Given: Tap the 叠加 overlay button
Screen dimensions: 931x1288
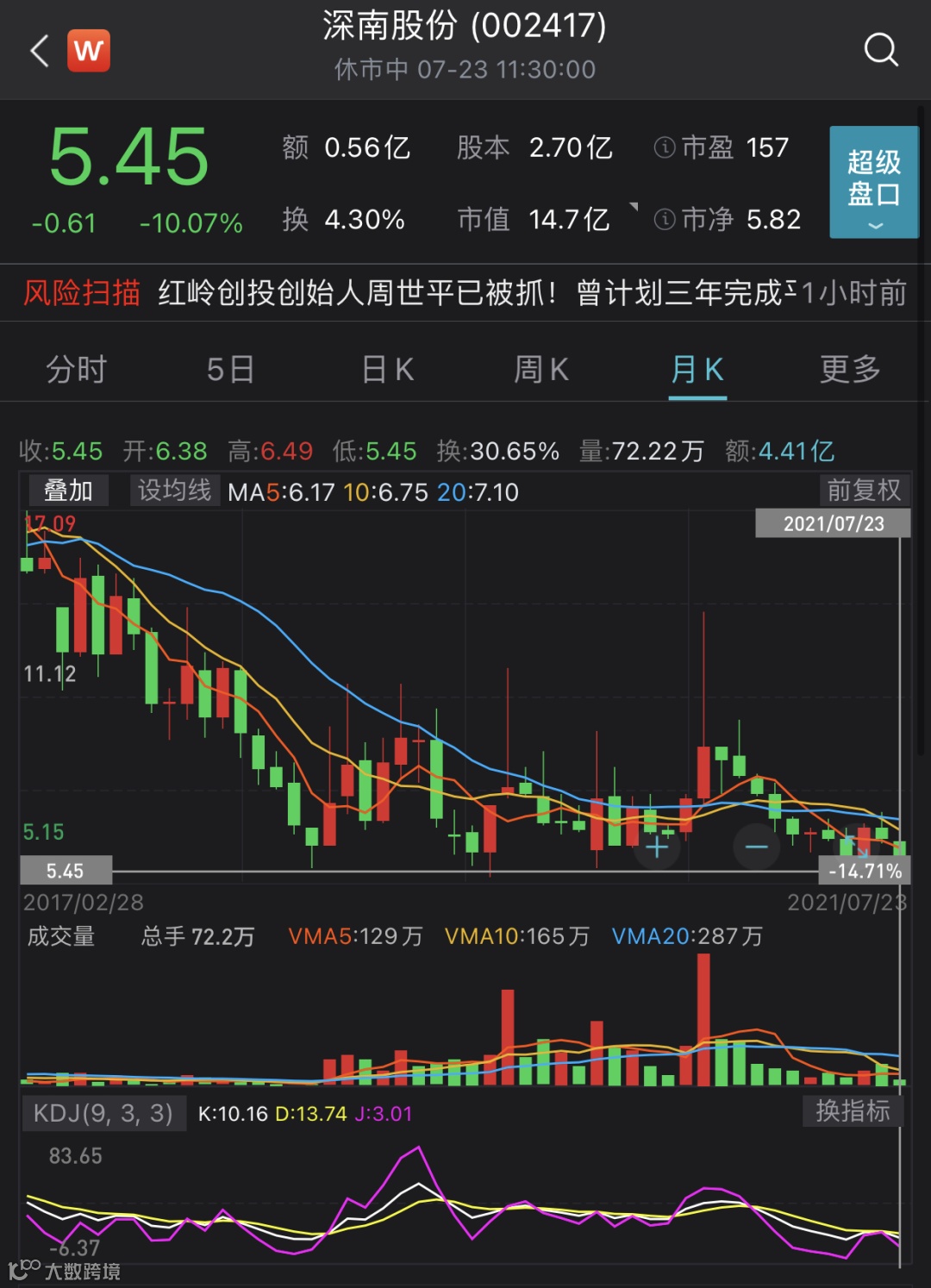Looking at the screenshot, I should pyautogui.click(x=68, y=491).
